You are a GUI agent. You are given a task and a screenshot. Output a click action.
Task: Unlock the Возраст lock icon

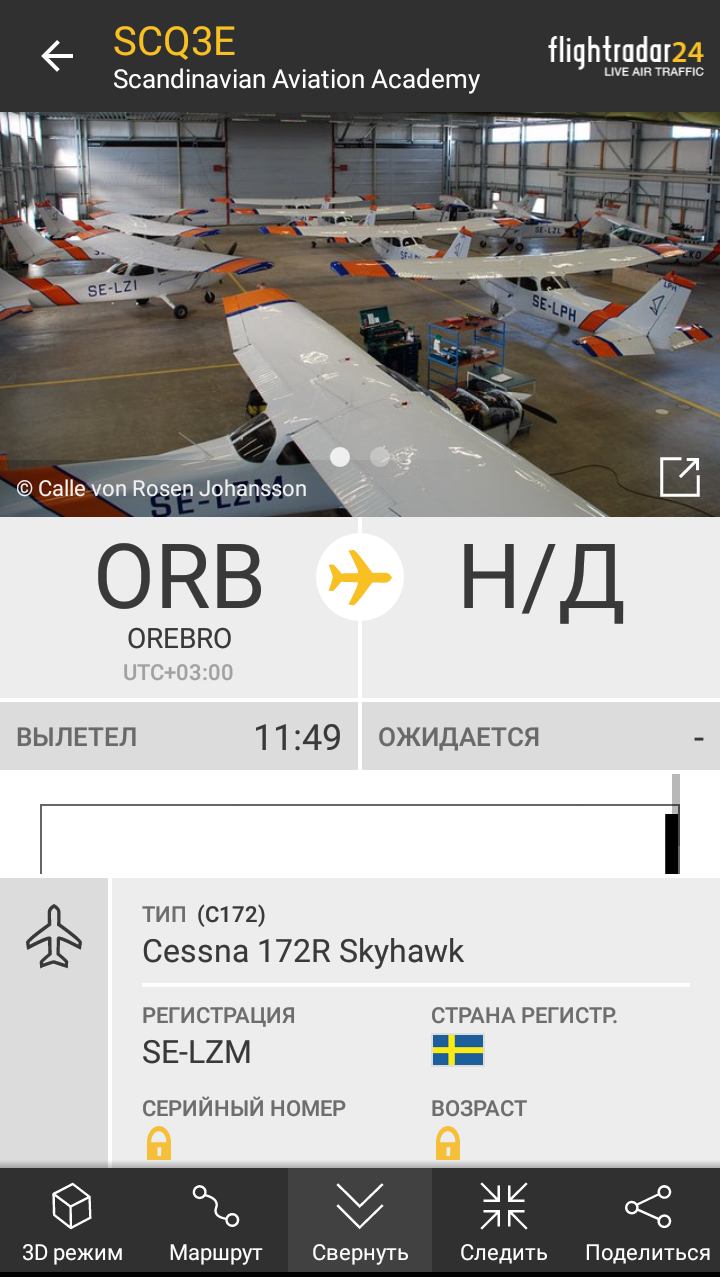[x=447, y=1142]
